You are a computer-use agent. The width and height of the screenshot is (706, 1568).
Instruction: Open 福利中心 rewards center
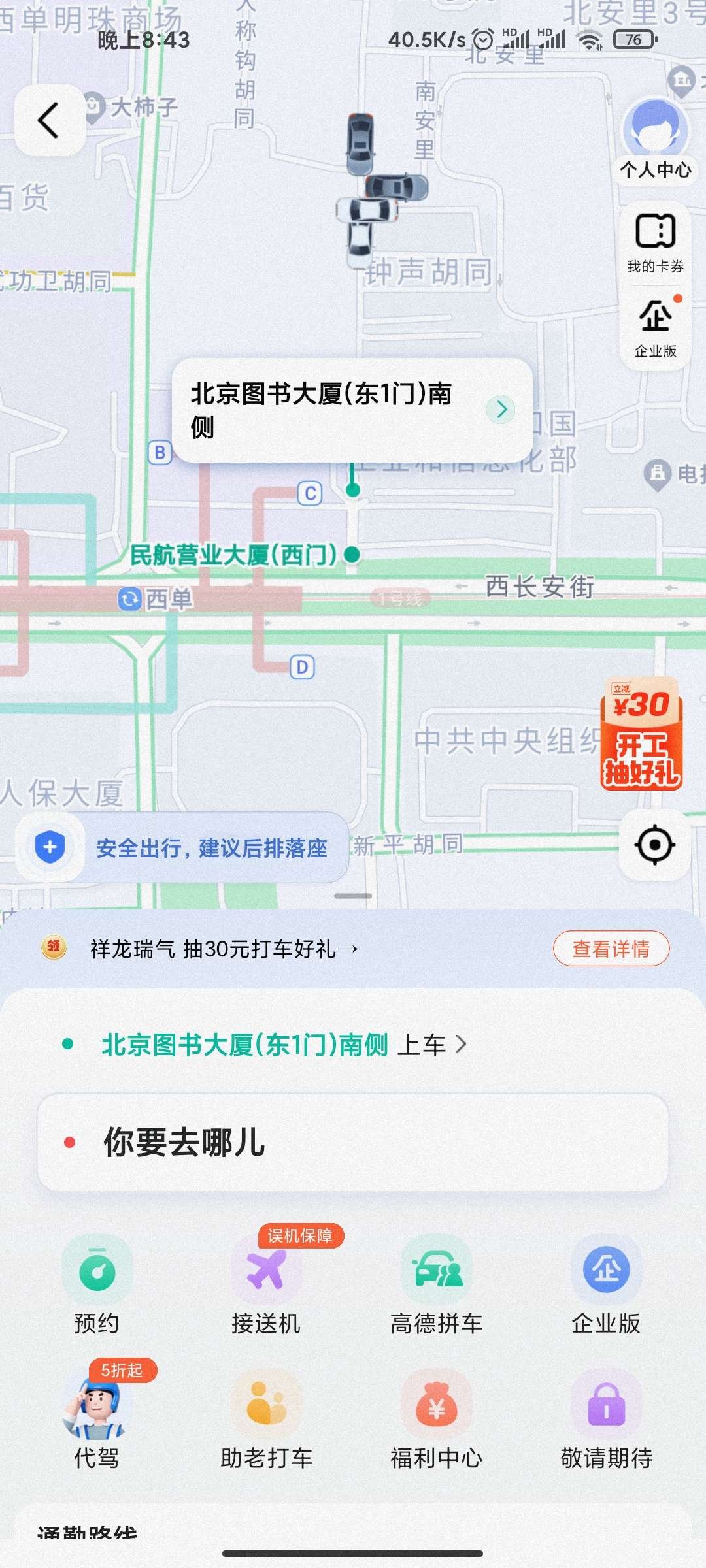pos(436,1419)
